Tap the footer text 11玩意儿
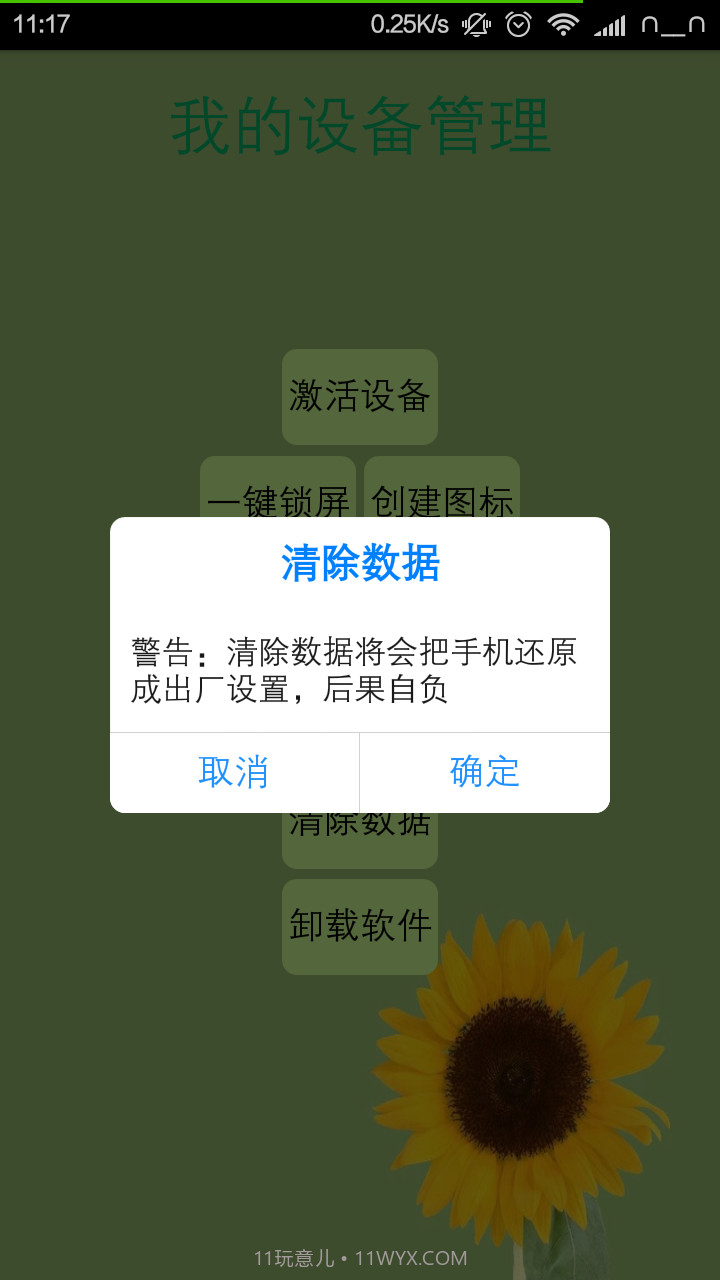The image size is (720, 1280). coord(295,1258)
